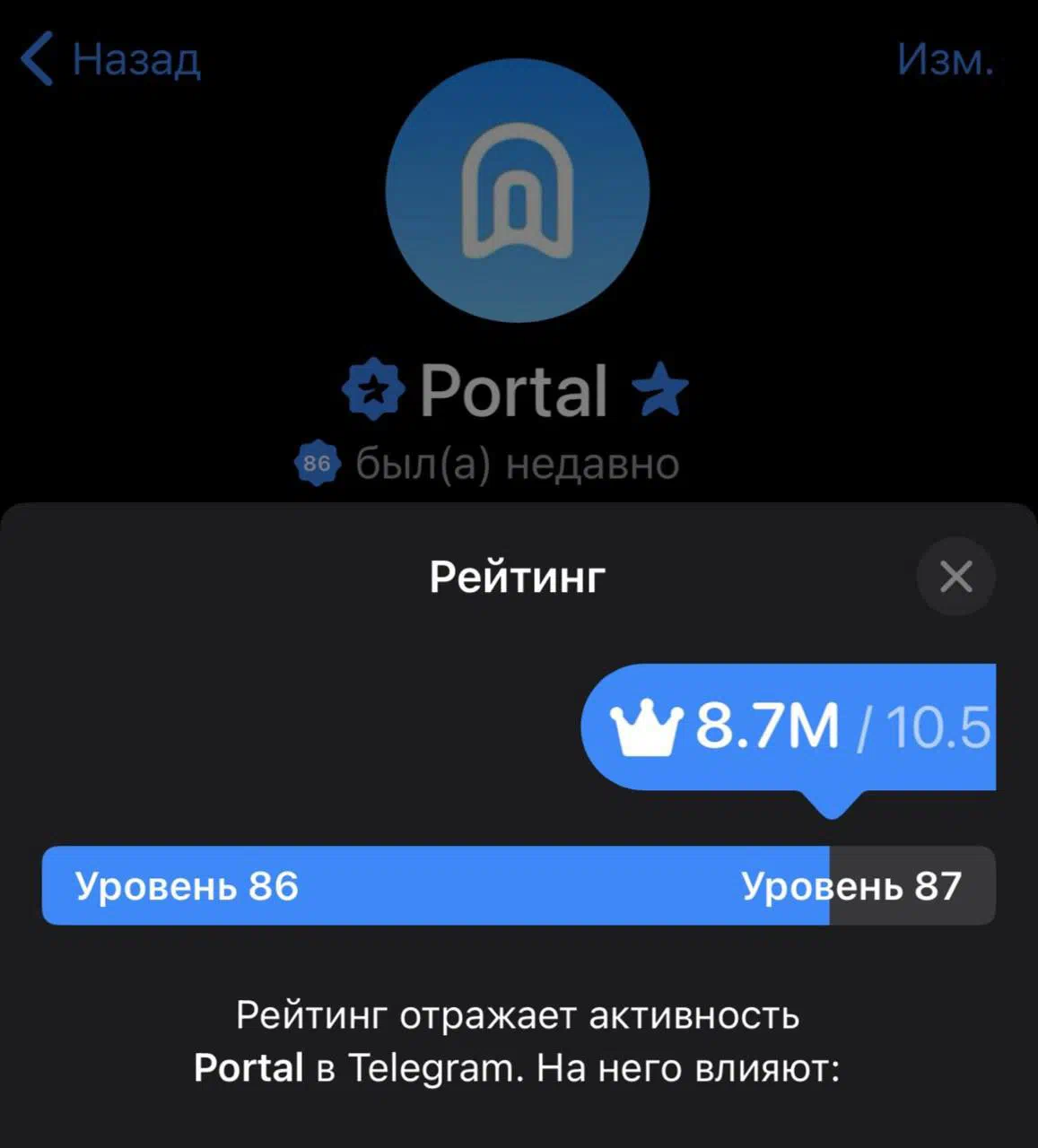
Task: Tap the level 86 rating badge
Action: 317,464
